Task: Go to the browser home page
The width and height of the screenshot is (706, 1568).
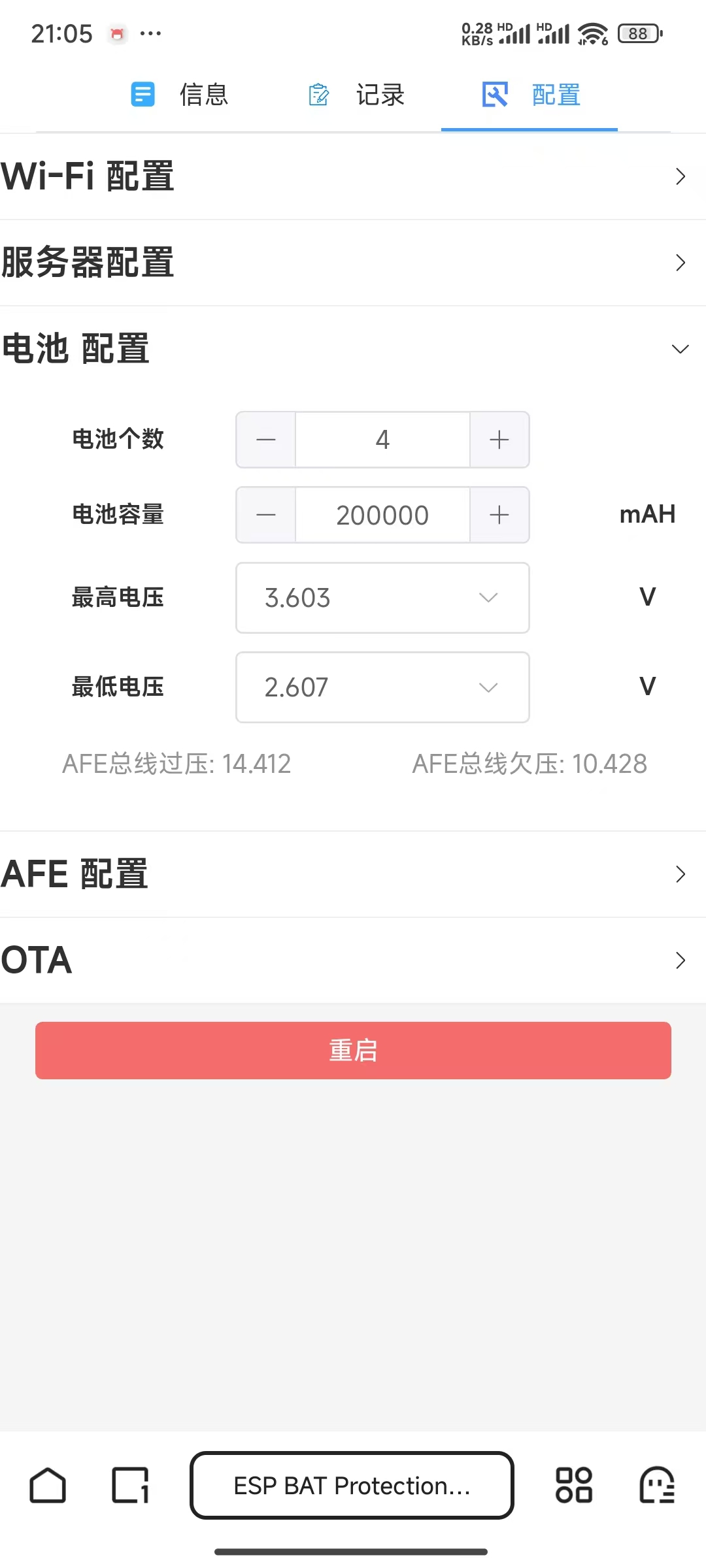Action: 48,1485
